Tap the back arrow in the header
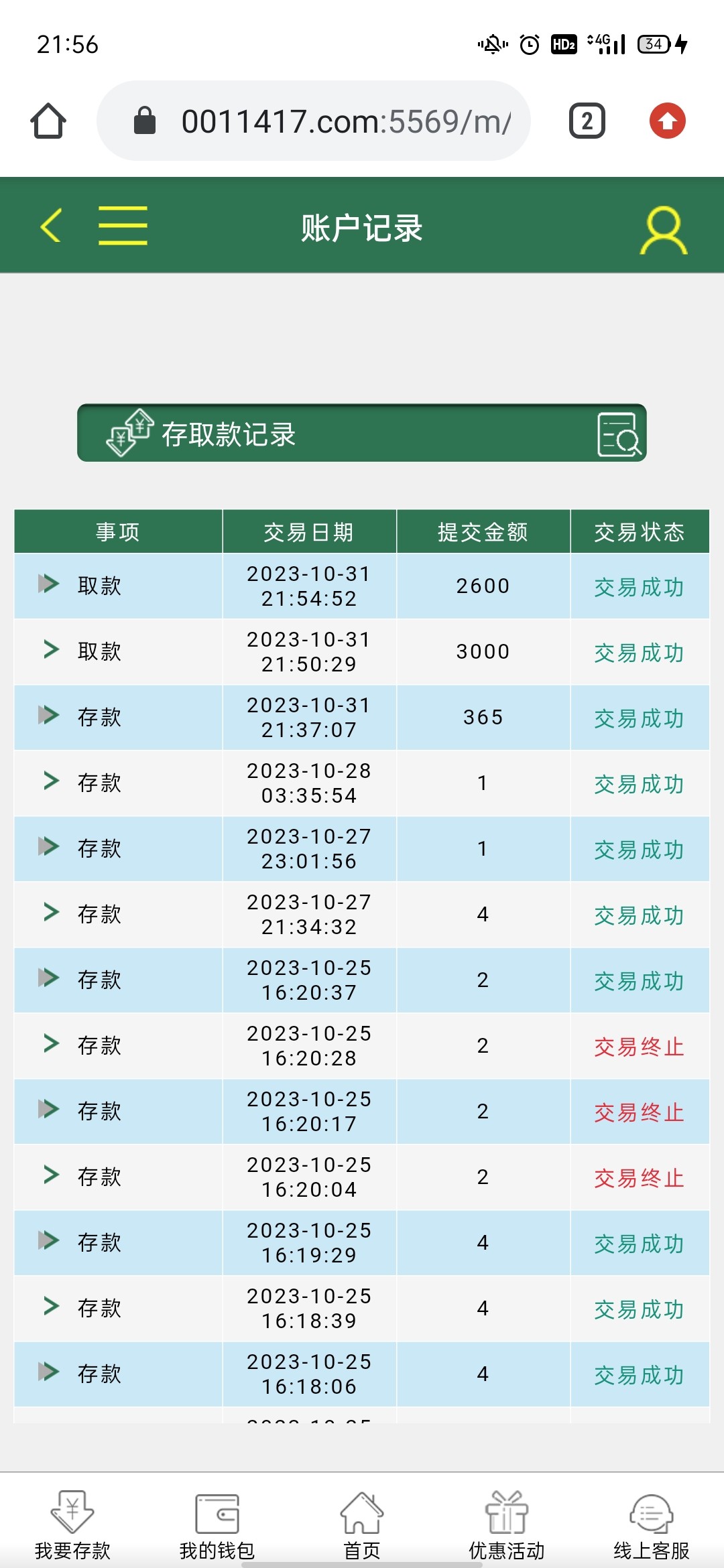The width and height of the screenshot is (724, 1568). (x=50, y=226)
